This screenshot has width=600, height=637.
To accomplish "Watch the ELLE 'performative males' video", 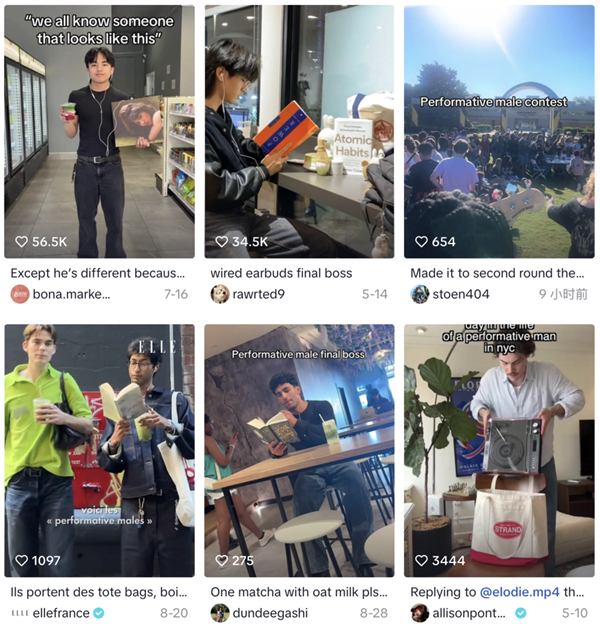I will (99, 450).
